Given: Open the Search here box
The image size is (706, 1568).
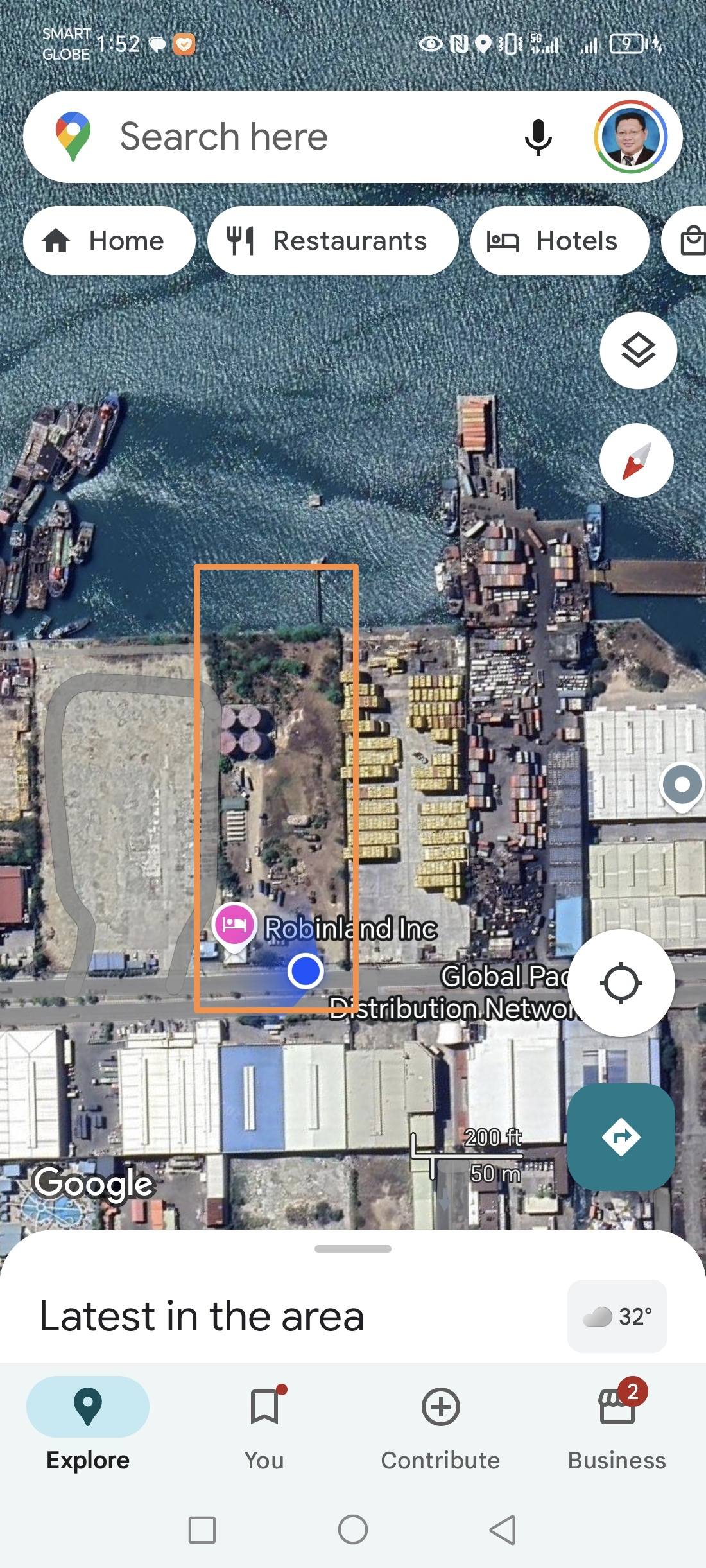Looking at the screenshot, I should pos(289,137).
